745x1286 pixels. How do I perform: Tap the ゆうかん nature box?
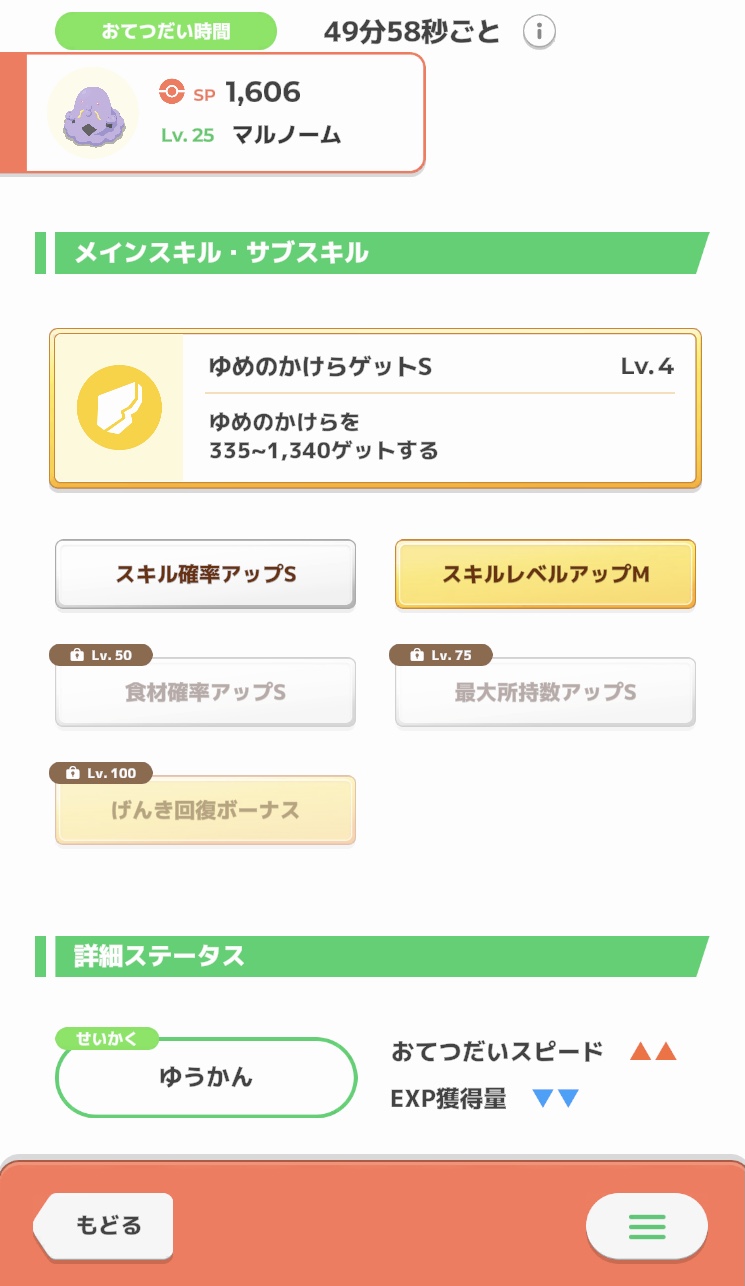(x=206, y=1077)
